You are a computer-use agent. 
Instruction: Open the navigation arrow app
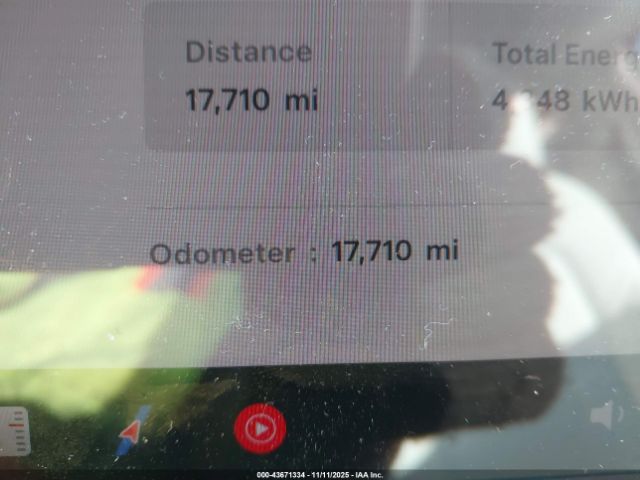(x=132, y=432)
